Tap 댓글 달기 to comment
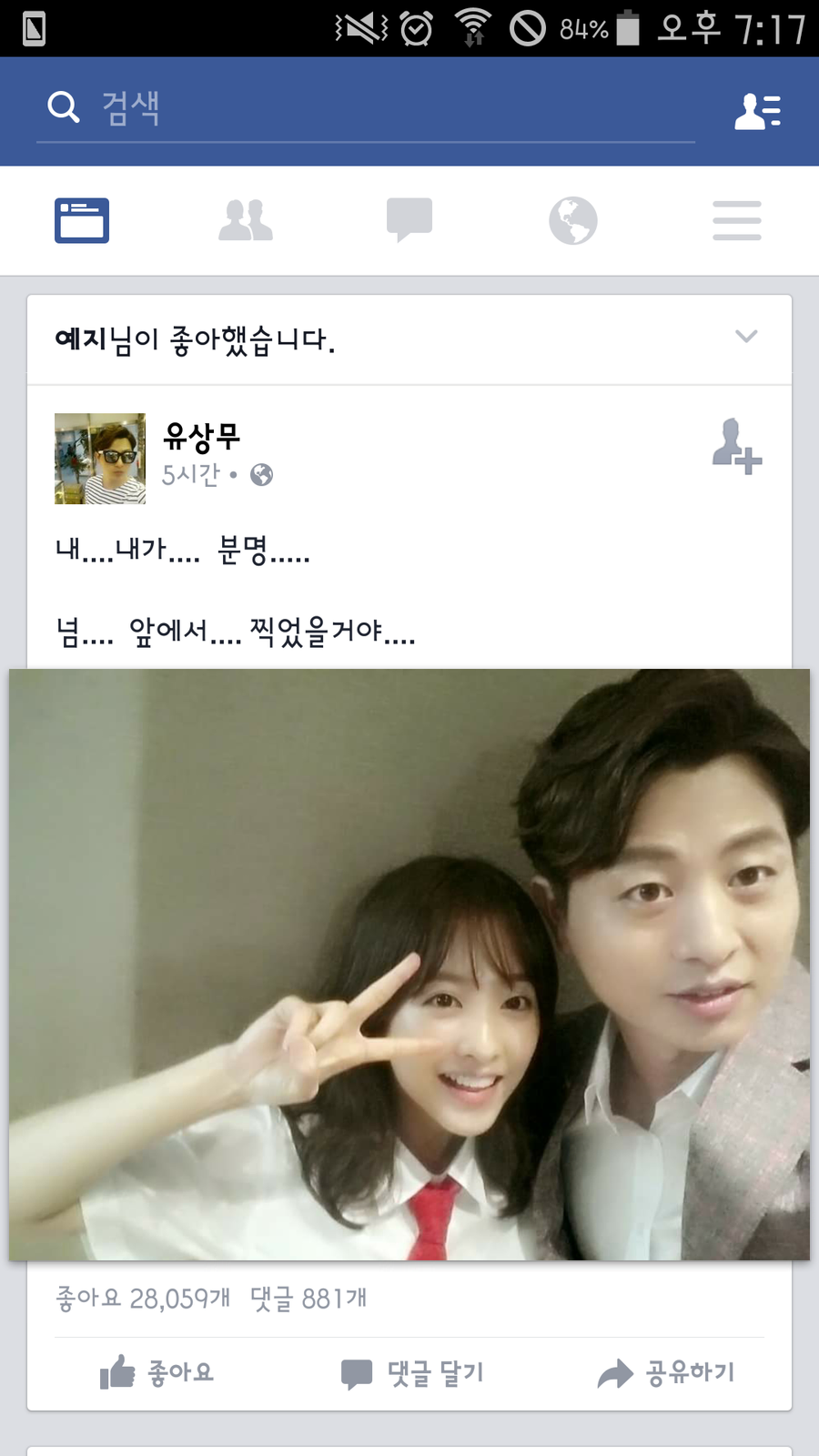 click(x=412, y=1372)
